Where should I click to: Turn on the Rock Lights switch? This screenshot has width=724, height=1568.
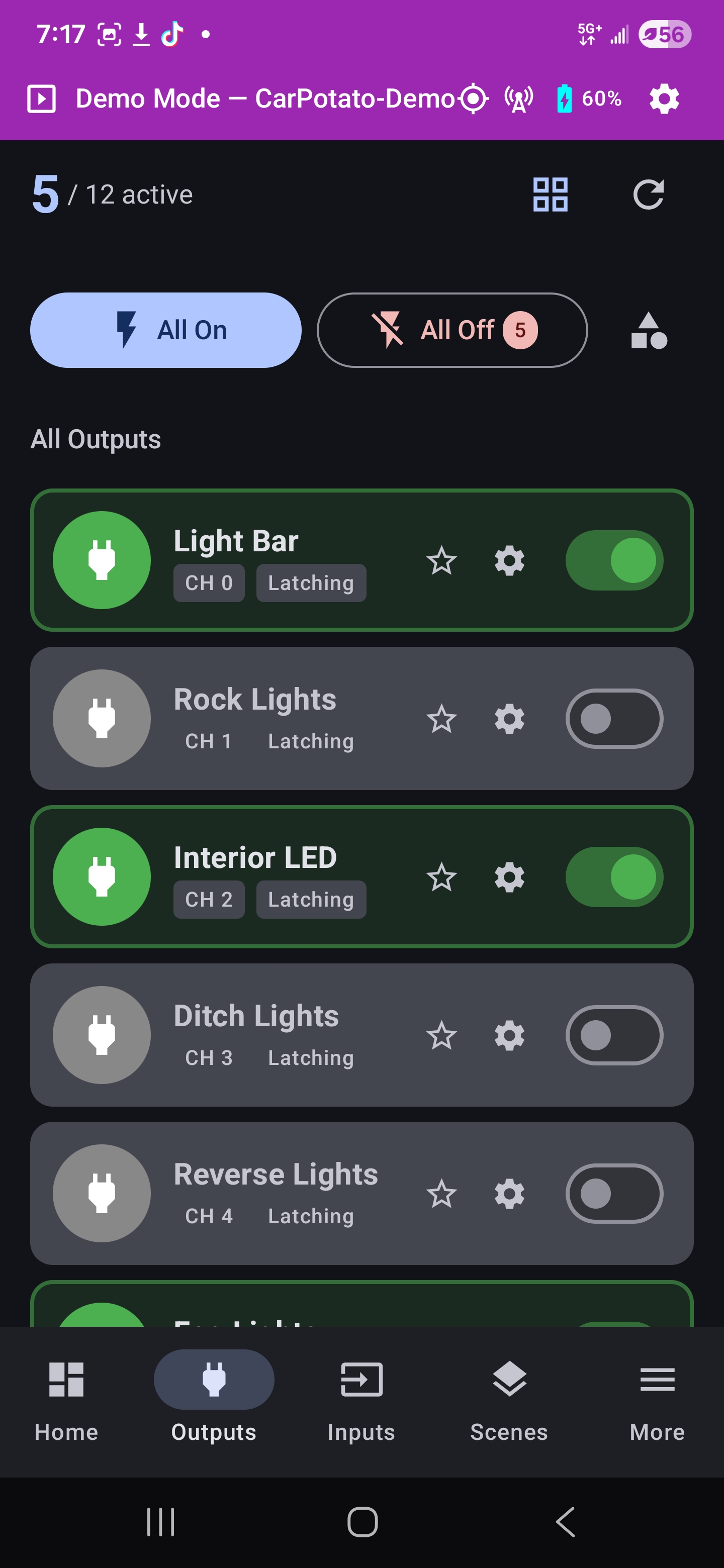pos(614,719)
